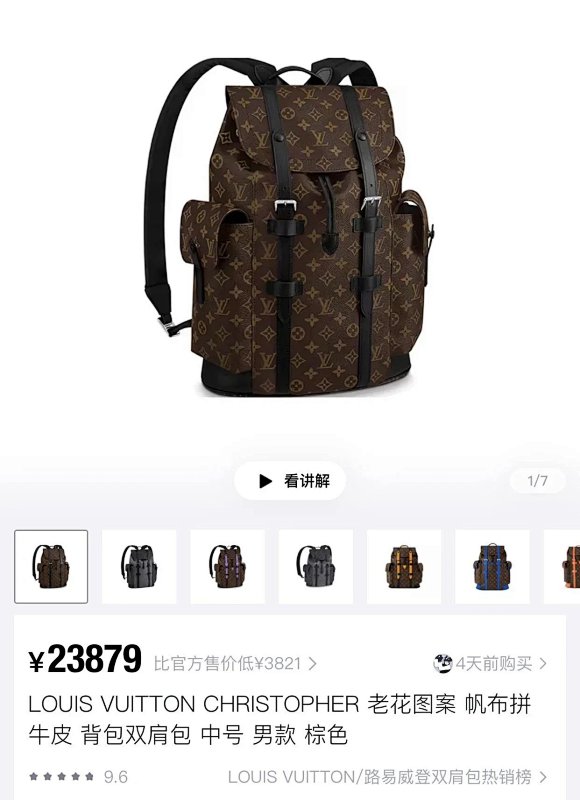Select the second grey backpack thumbnail
580x800 pixels.
pos(139,566)
